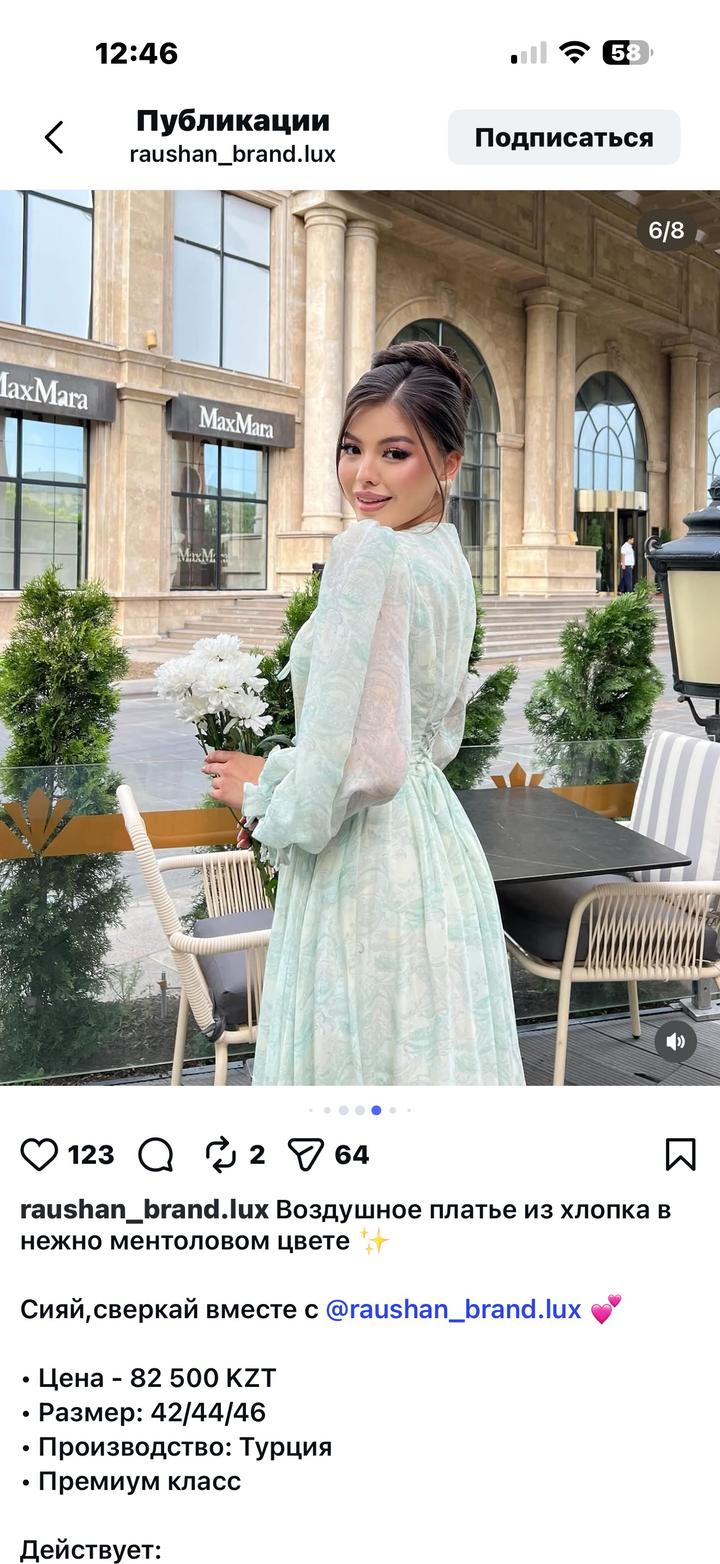720x1564 pixels.
Task: Tap the dress photo in the carousel
Action: (x=360, y=638)
